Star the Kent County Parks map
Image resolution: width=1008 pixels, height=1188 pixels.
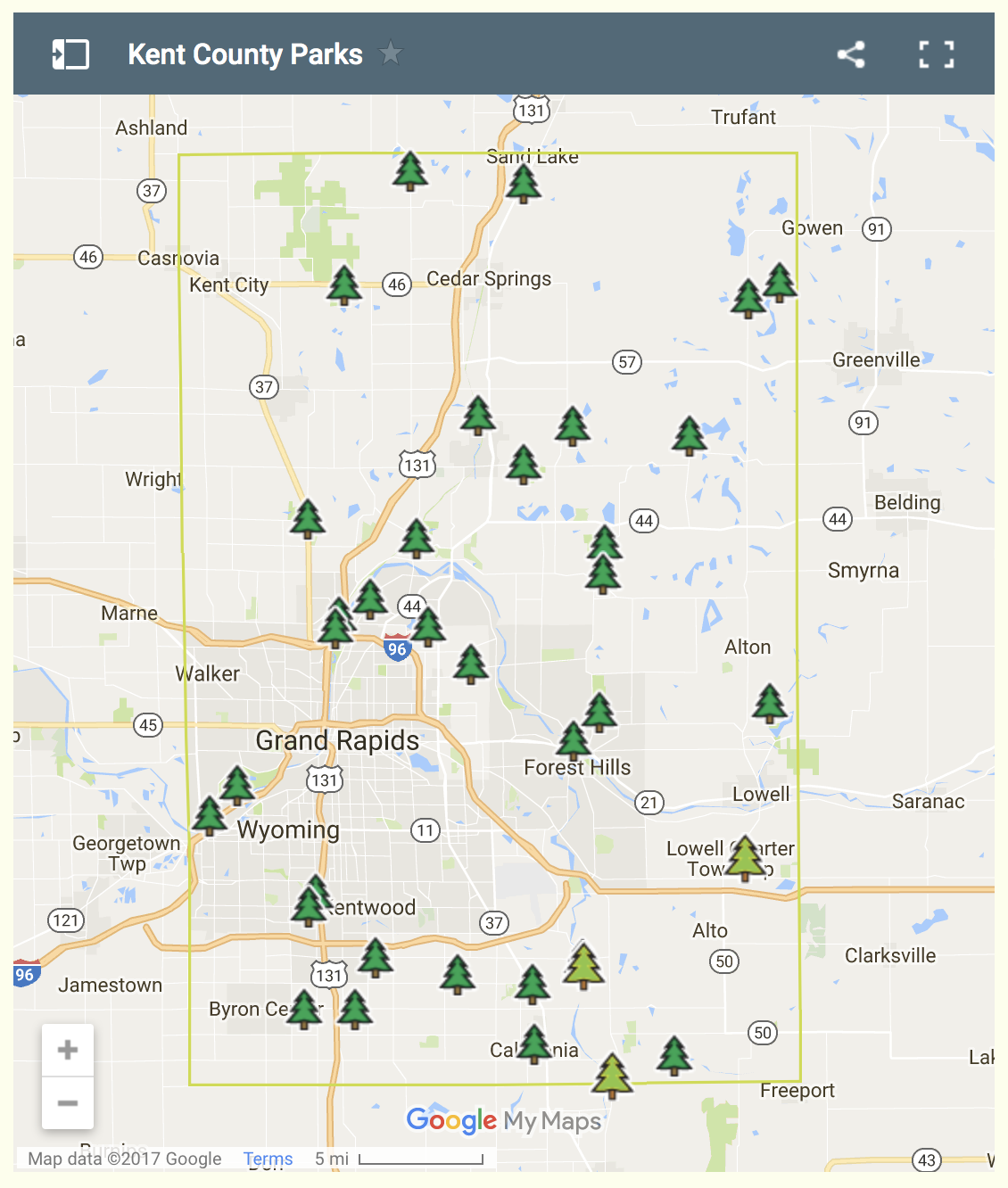pyautogui.click(x=390, y=54)
